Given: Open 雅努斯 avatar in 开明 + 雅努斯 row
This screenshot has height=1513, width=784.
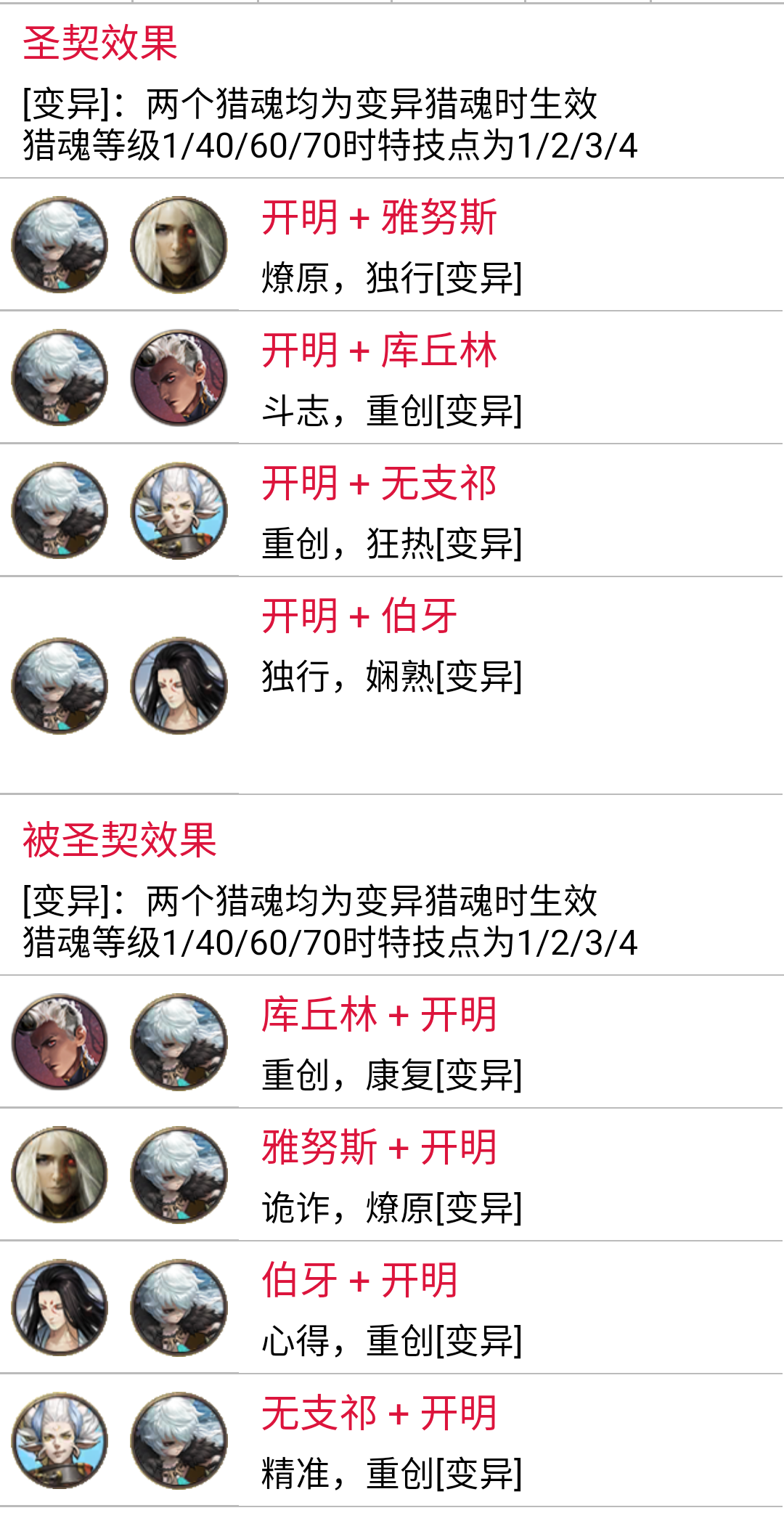Looking at the screenshot, I should pos(179,245).
